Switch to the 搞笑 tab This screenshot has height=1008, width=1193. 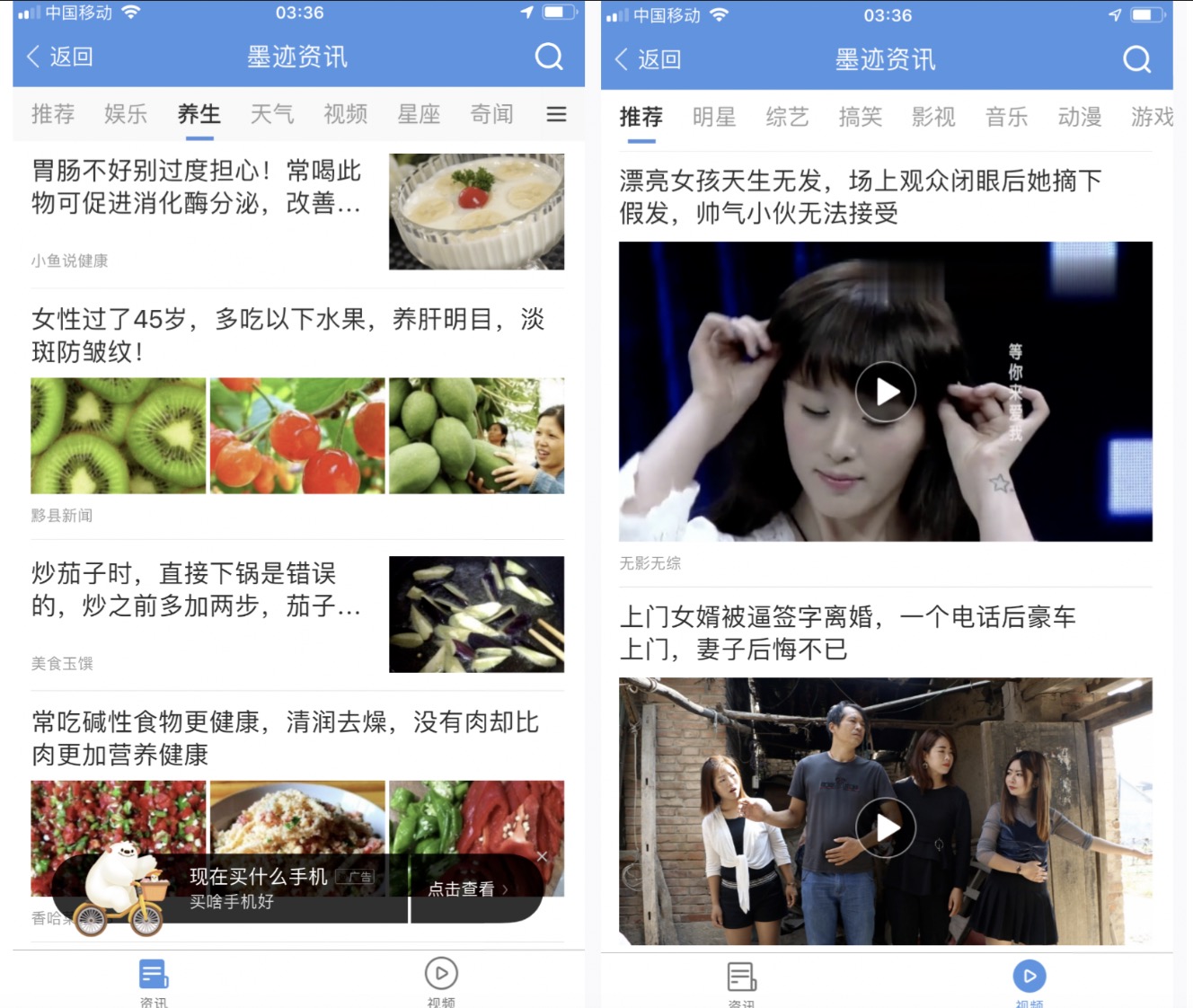860,117
